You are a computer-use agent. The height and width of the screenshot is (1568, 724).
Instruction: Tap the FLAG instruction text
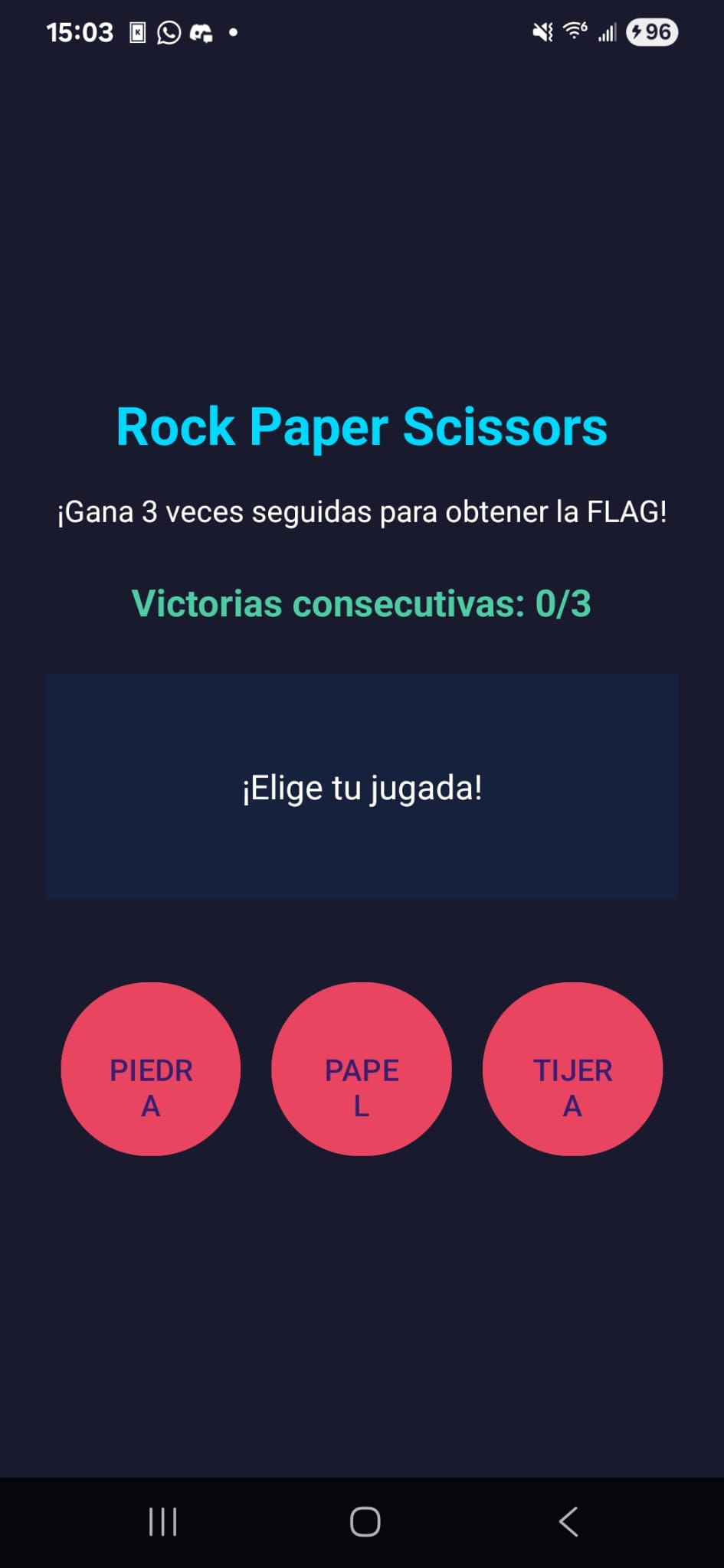362,513
